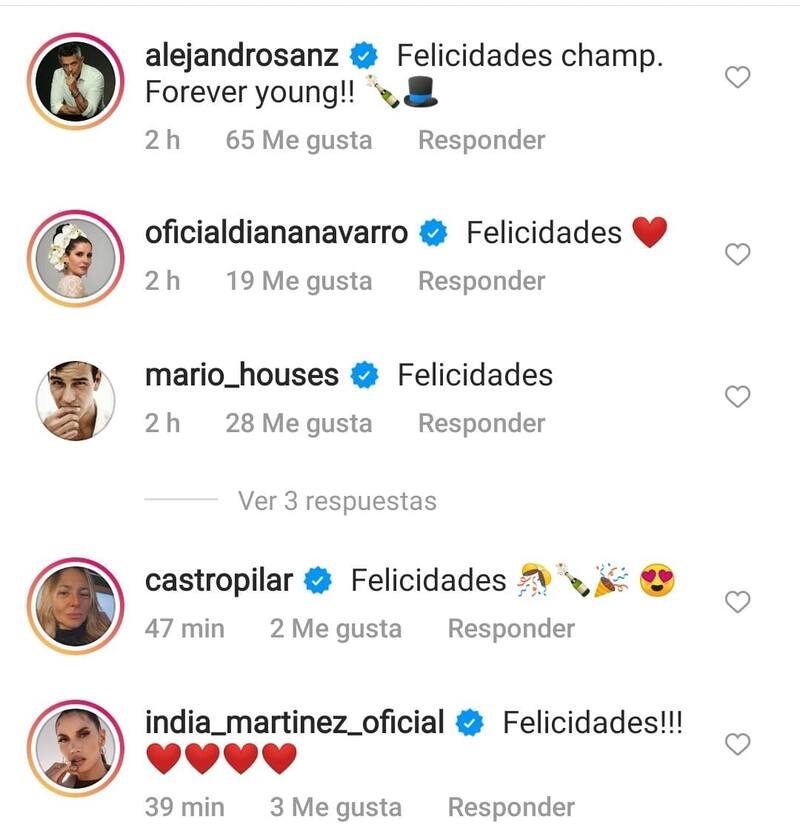View mario_houses' profile avatar
Image resolution: width=800 pixels, height=828 pixels.
77,399
